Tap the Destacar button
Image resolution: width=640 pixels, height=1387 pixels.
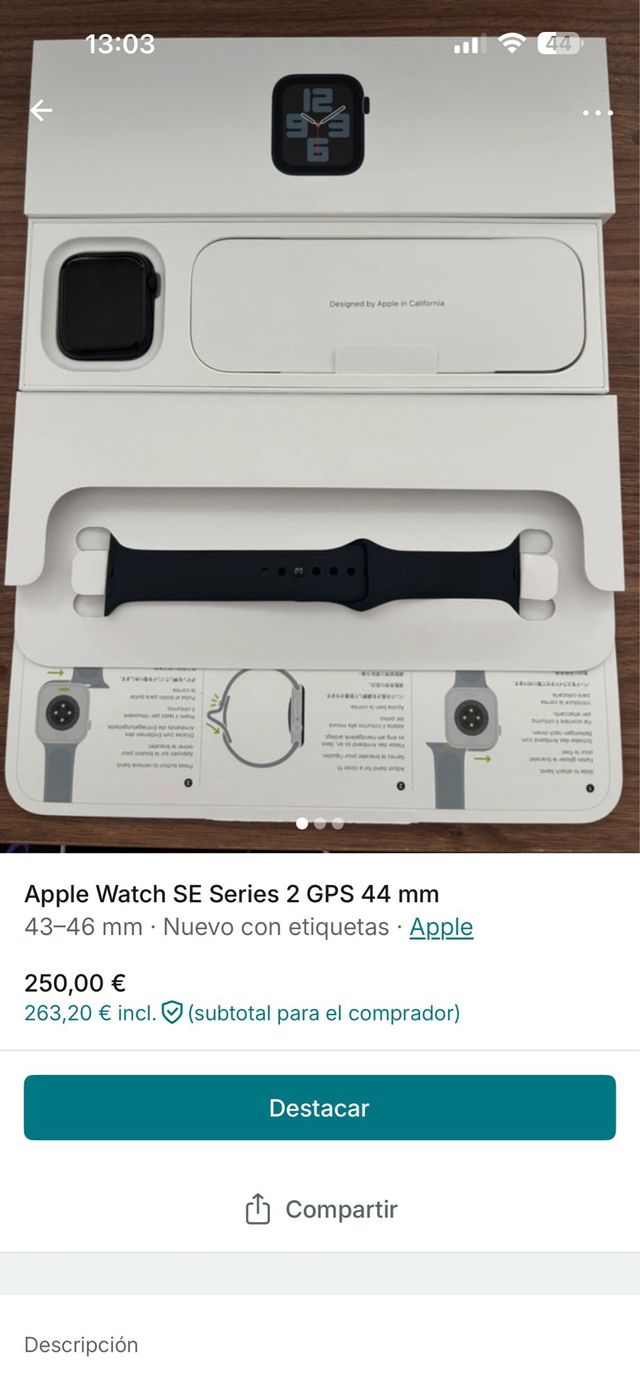tap(320, 1108)
